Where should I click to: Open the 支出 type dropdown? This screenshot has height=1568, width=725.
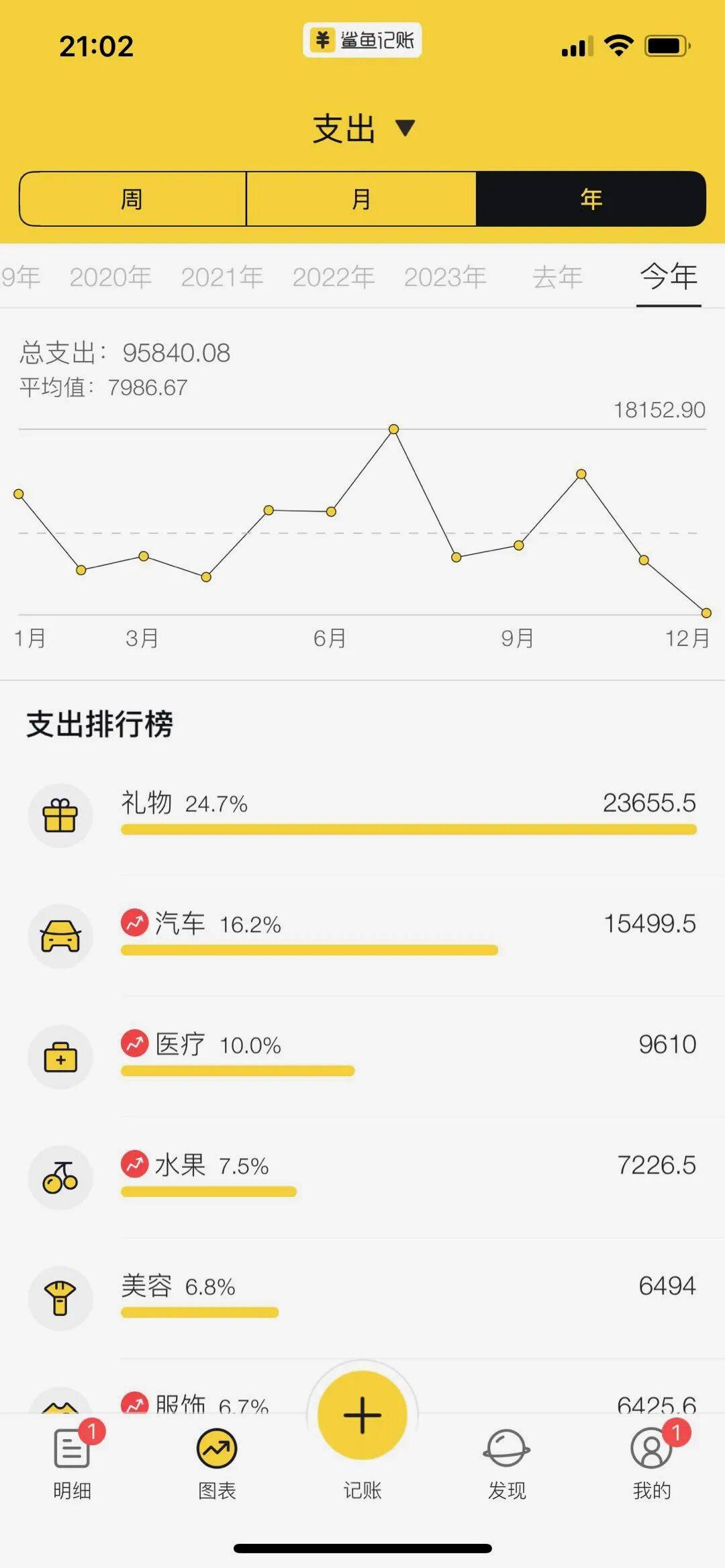363,128
